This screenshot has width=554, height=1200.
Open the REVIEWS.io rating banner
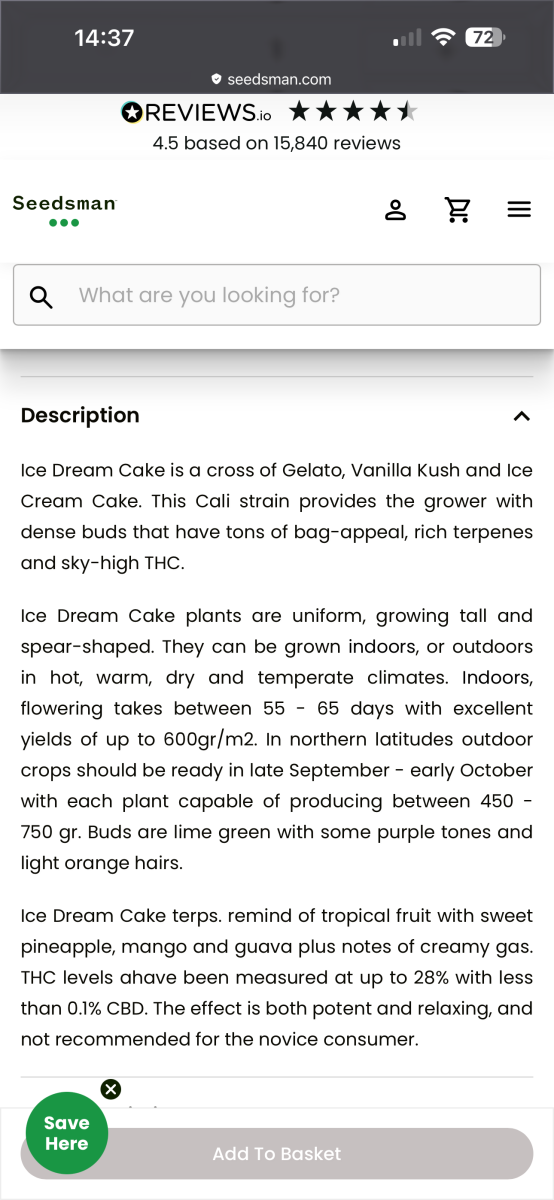click(277, 127)
